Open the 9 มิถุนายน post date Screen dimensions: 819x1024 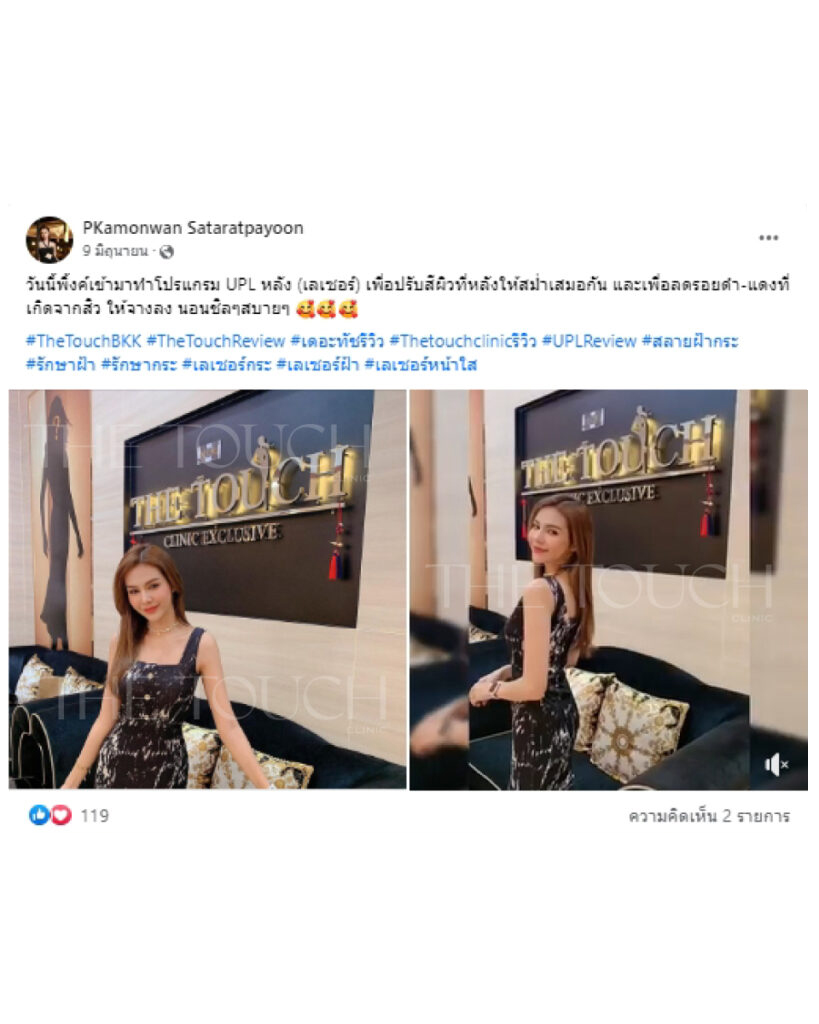[115, 250]
